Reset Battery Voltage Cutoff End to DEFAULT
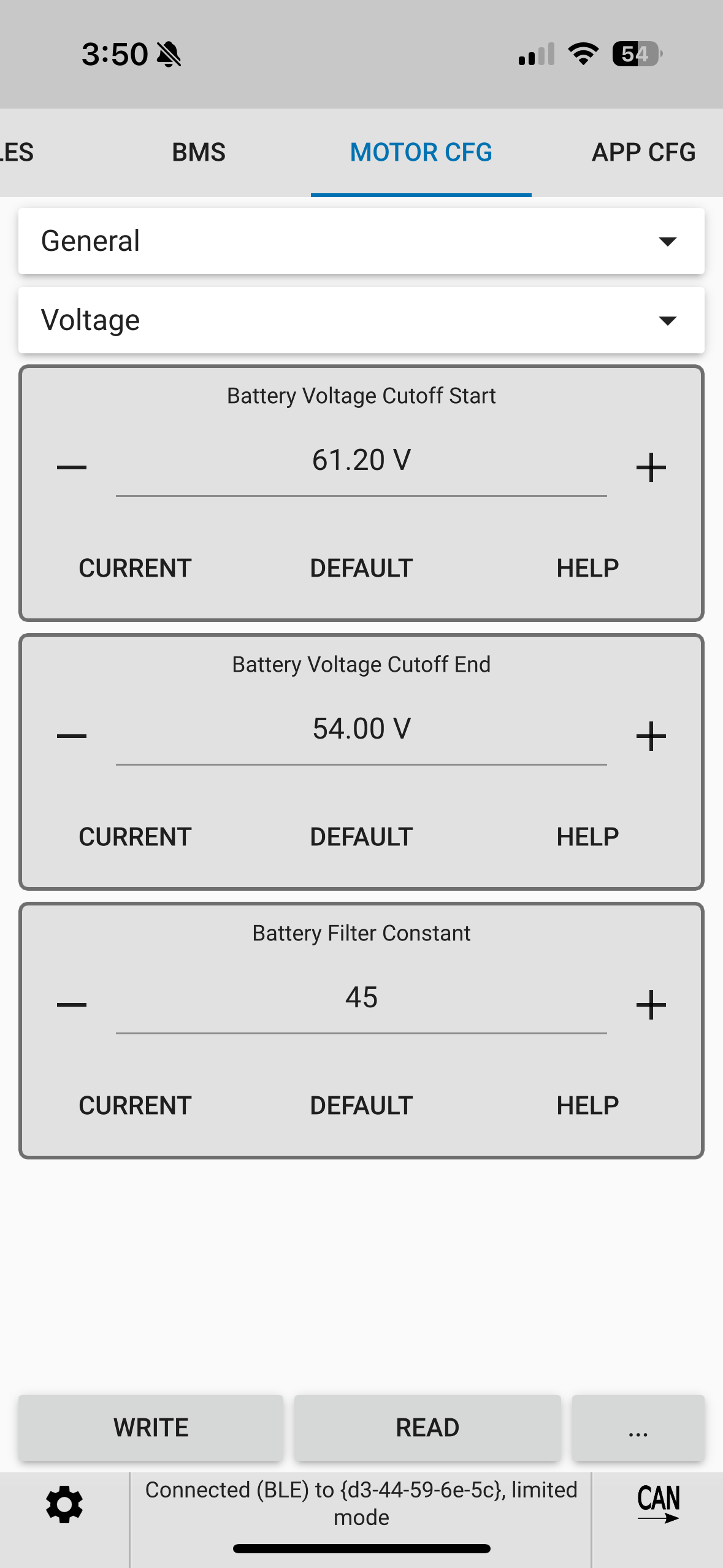The height and width of the screenshot is (1568, 723). point(361,837)
